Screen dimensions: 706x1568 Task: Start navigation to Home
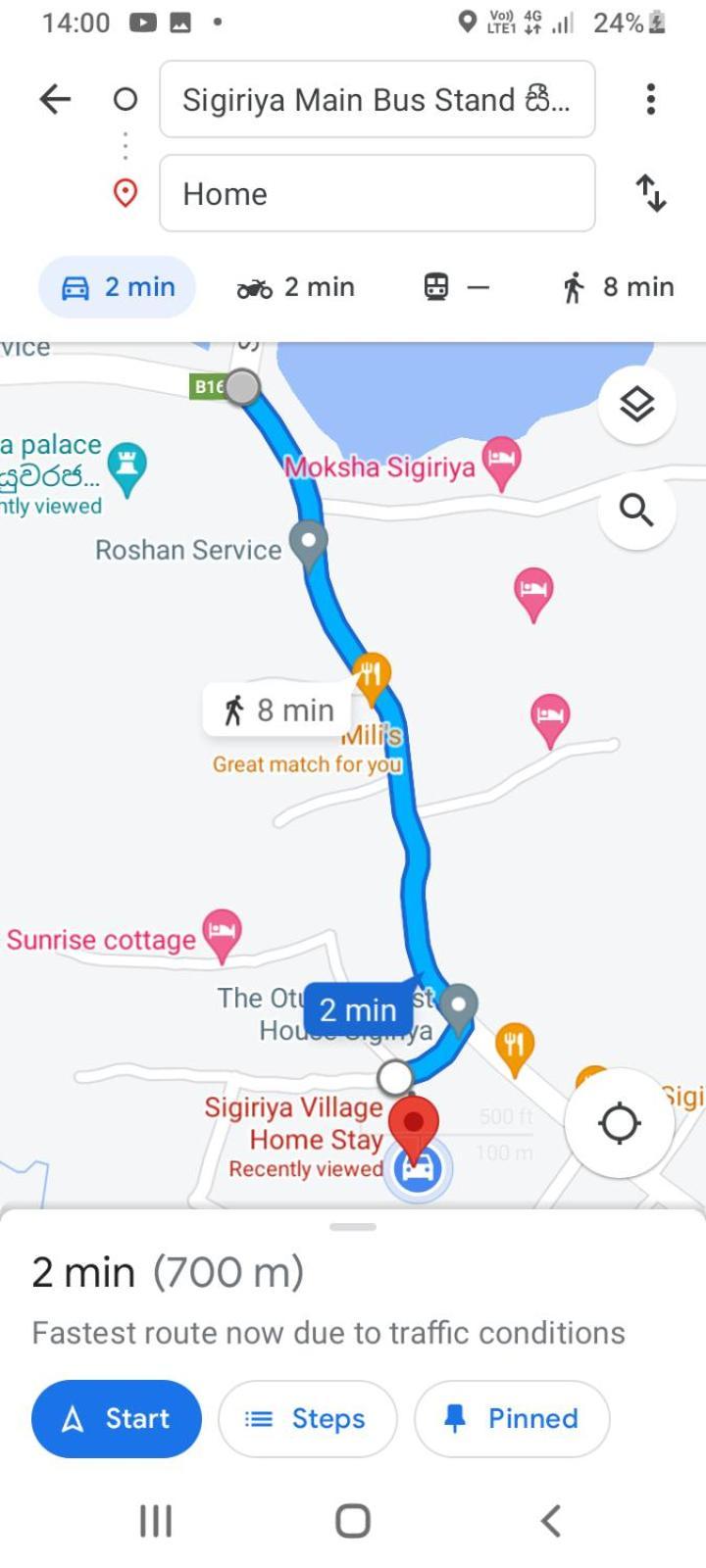(117, 1418)
